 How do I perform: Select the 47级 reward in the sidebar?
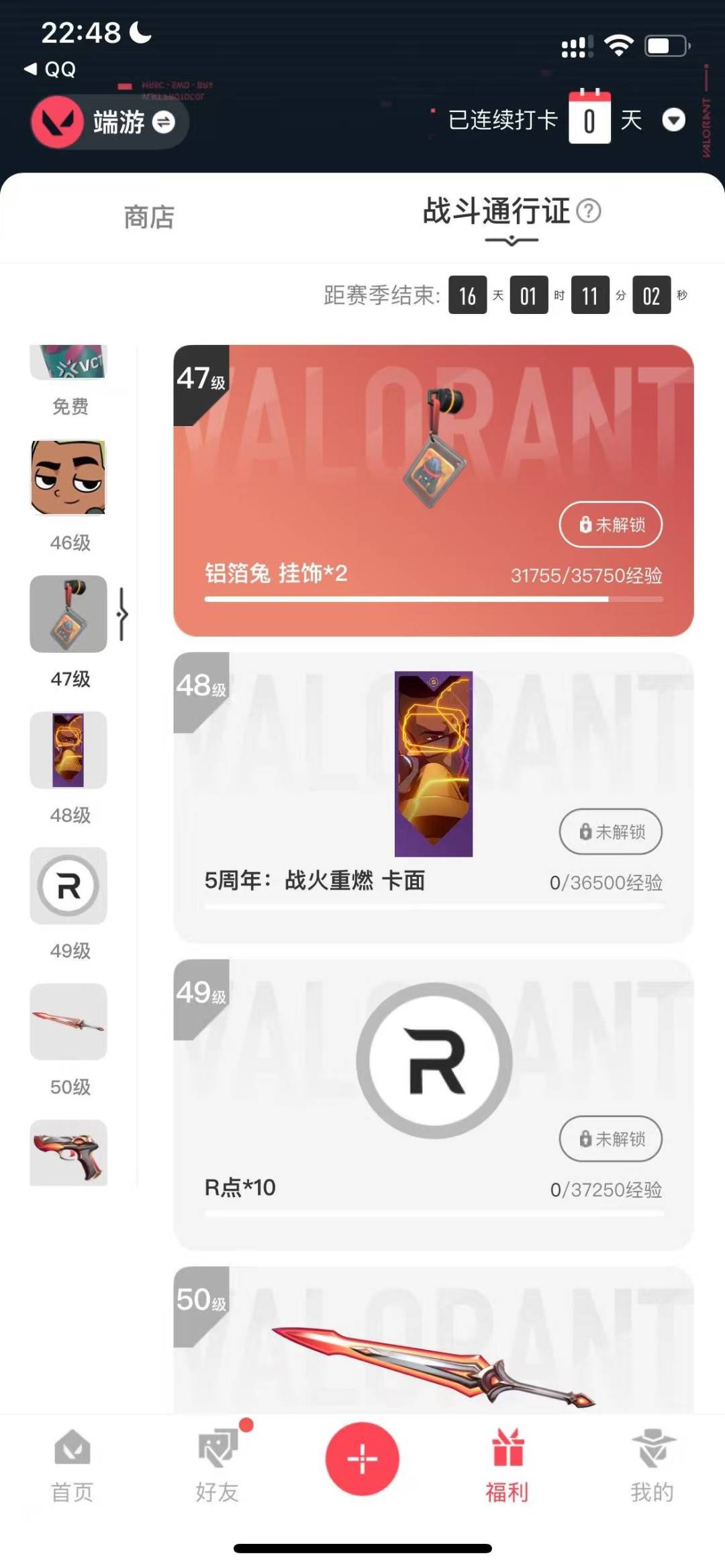(68, 614)
